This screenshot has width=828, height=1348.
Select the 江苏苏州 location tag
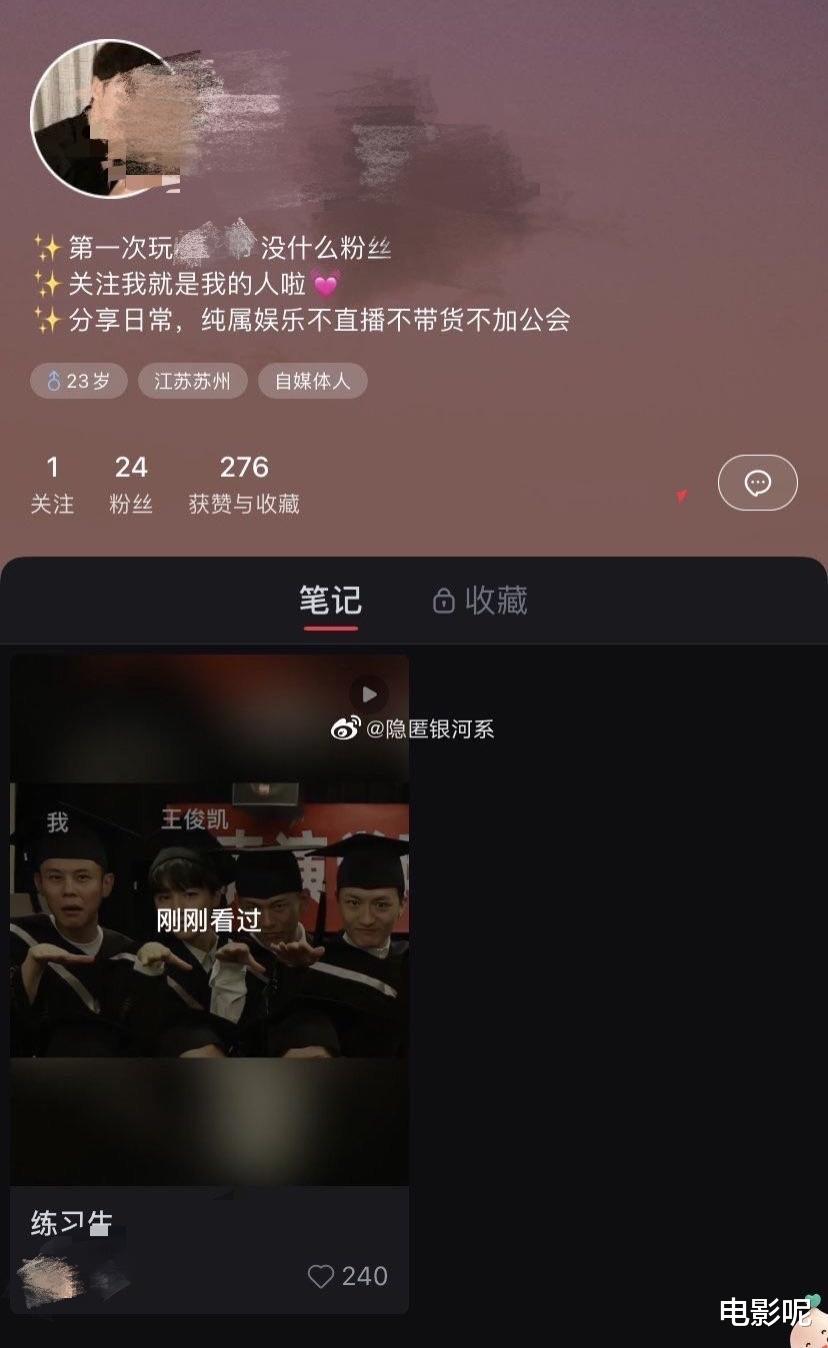(x=192, y=381)
